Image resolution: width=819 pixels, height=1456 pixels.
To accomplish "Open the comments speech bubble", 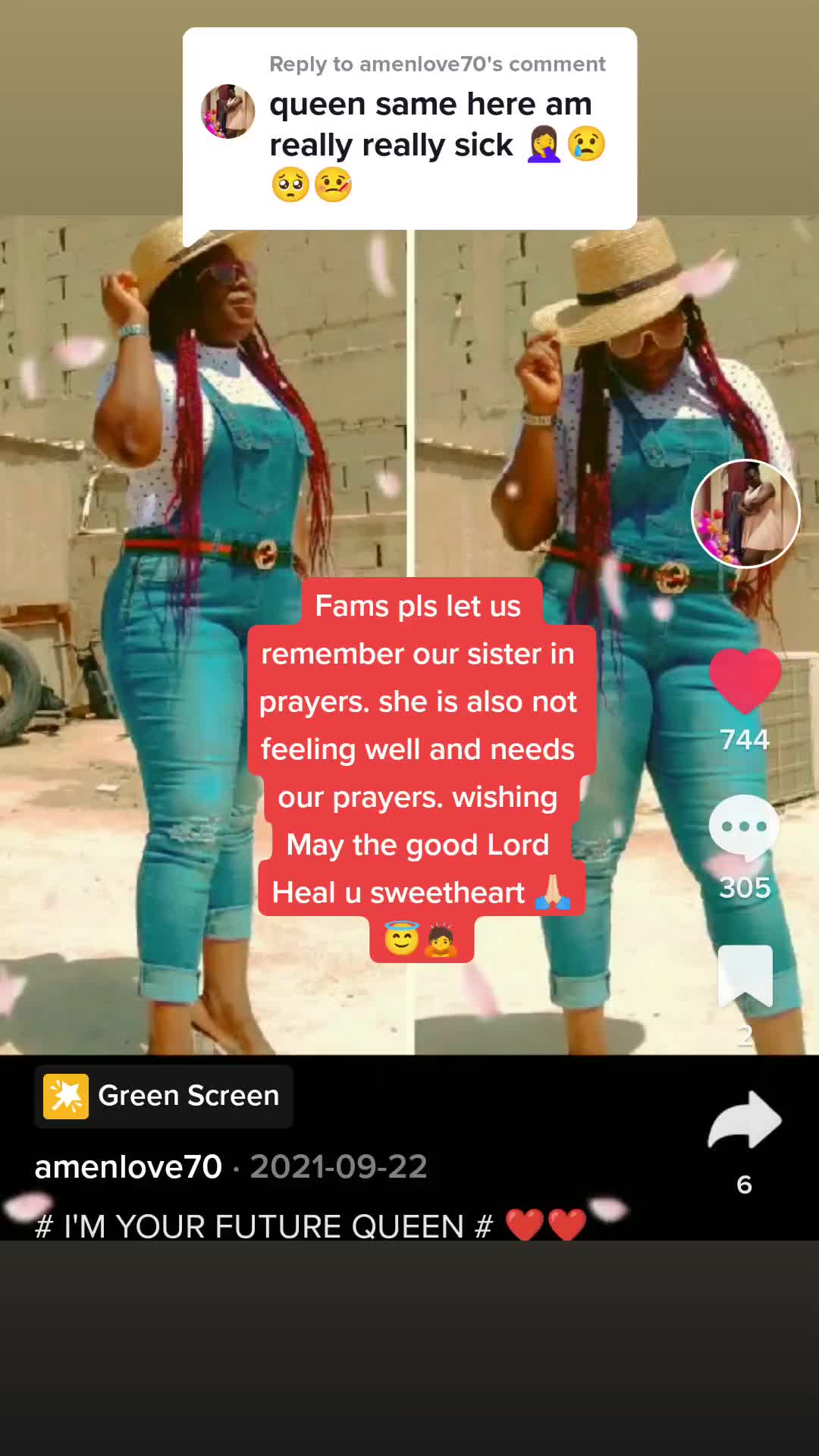I will coord(744,827).
